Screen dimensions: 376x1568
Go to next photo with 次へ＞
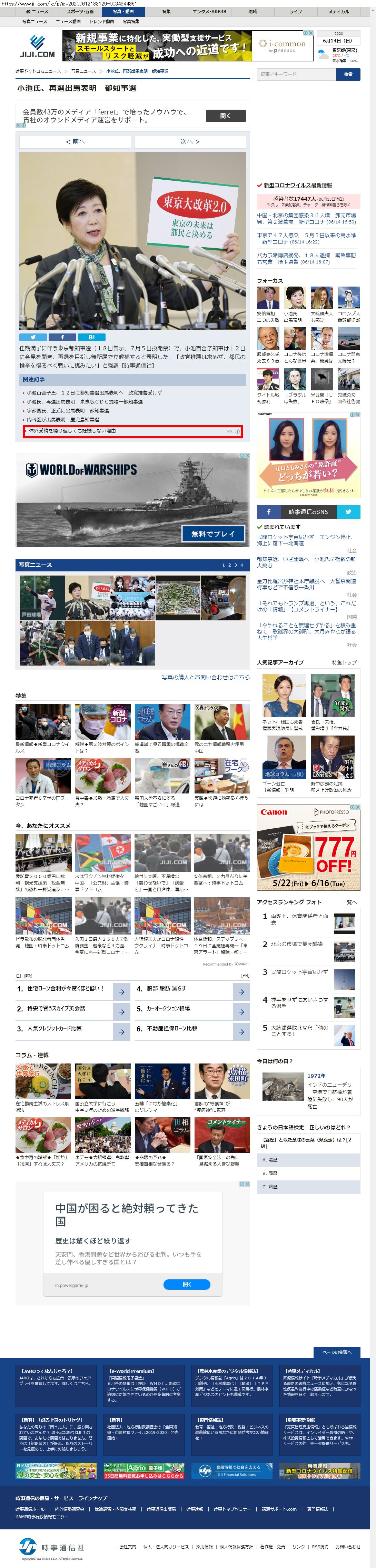(x=190, y=142)
